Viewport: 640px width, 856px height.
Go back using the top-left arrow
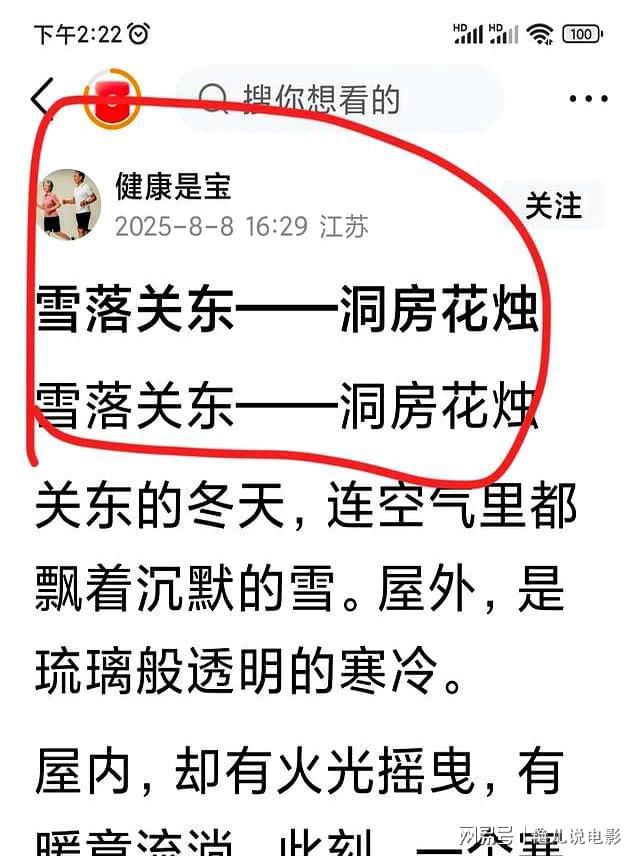point(42,98)
